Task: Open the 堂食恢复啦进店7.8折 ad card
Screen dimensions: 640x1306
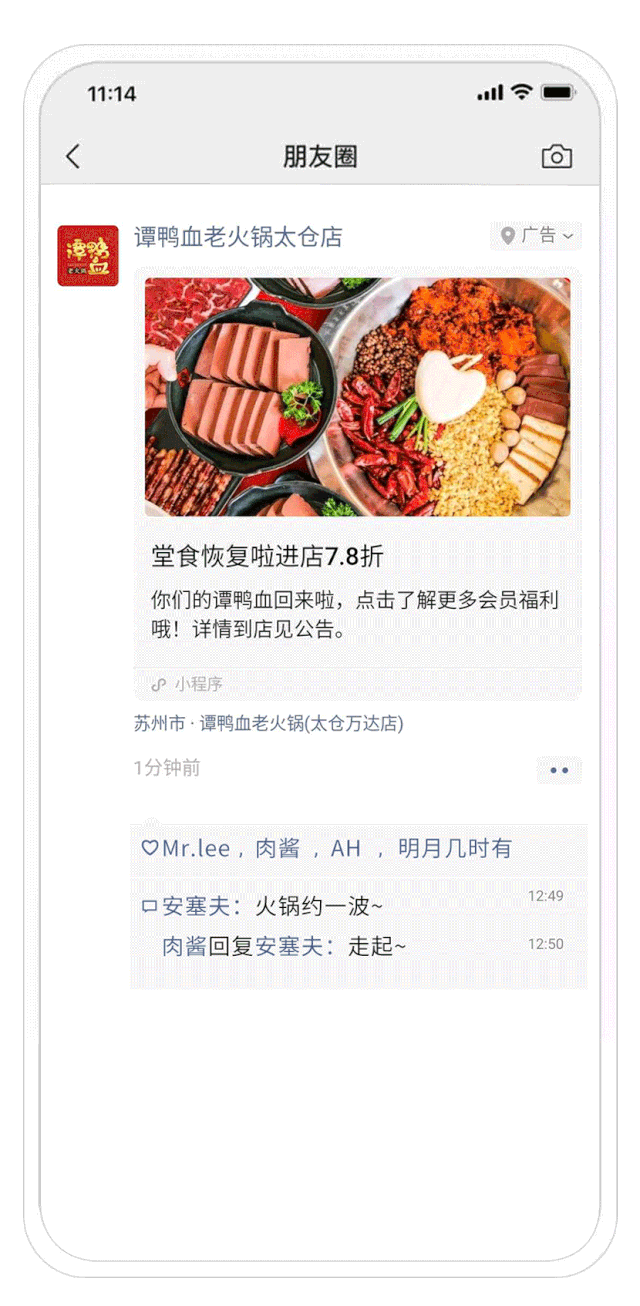Action: coord(358,485)
